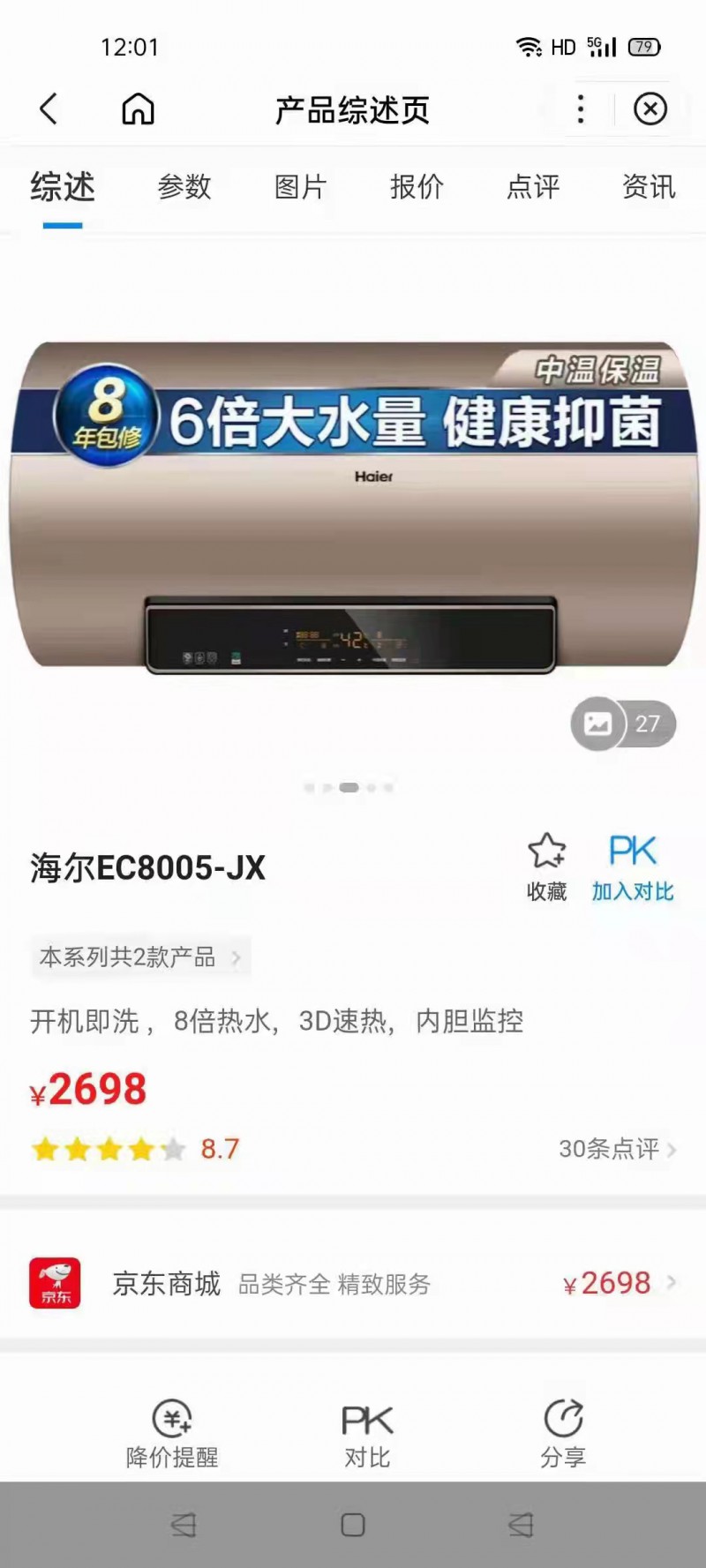Open the 报价 tab
Screen dimensions: 706x1568
point(417,187)
